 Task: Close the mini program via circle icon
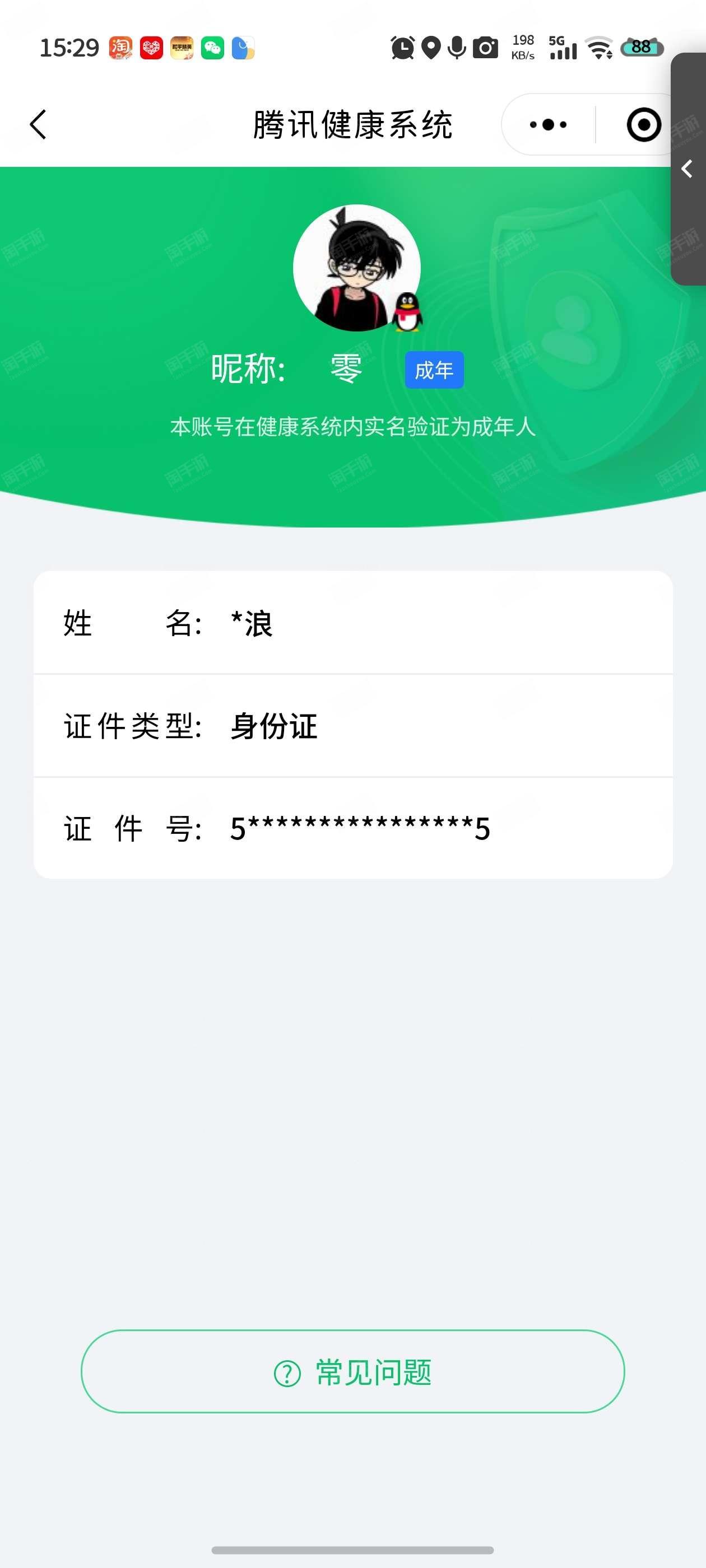point(643,125)
